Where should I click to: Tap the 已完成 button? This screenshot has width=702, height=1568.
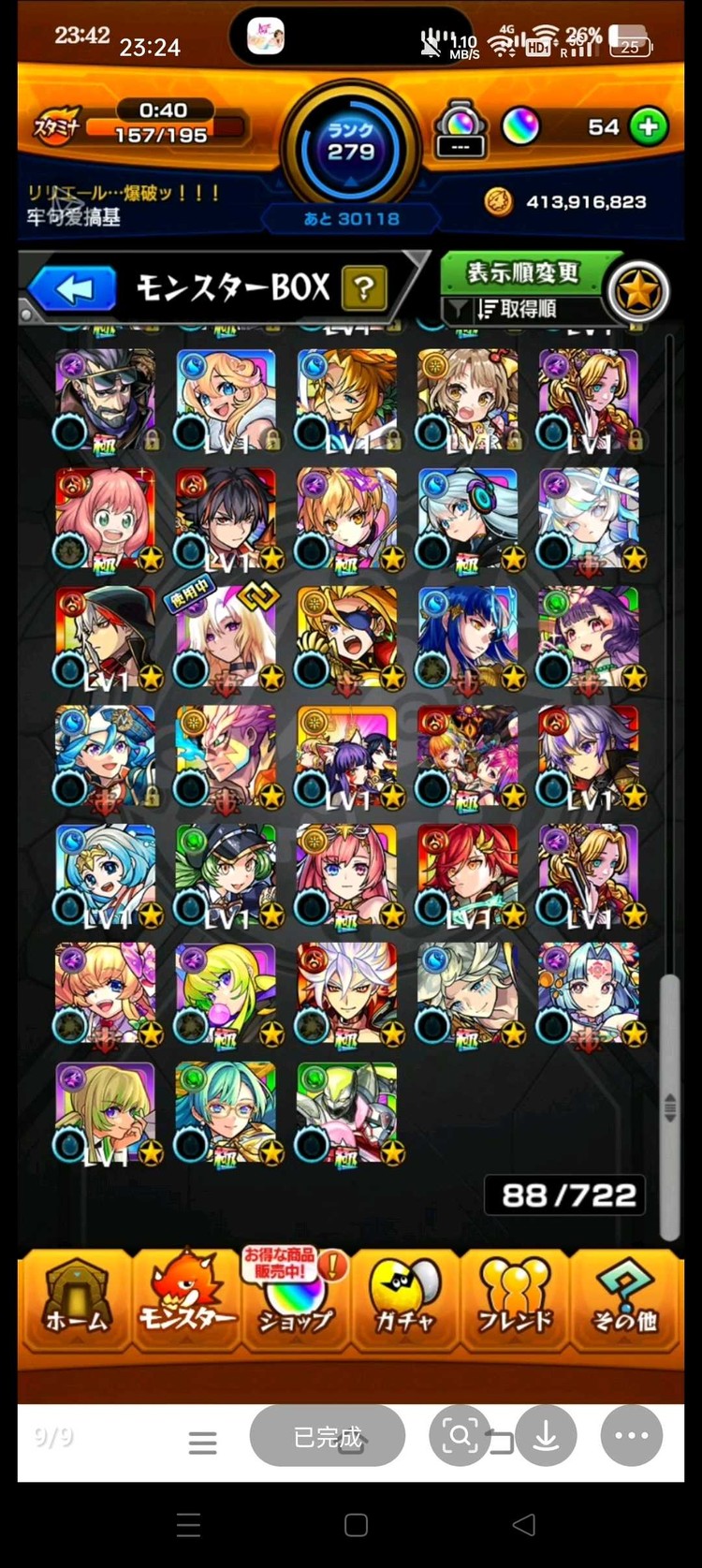coord(327,1436)
